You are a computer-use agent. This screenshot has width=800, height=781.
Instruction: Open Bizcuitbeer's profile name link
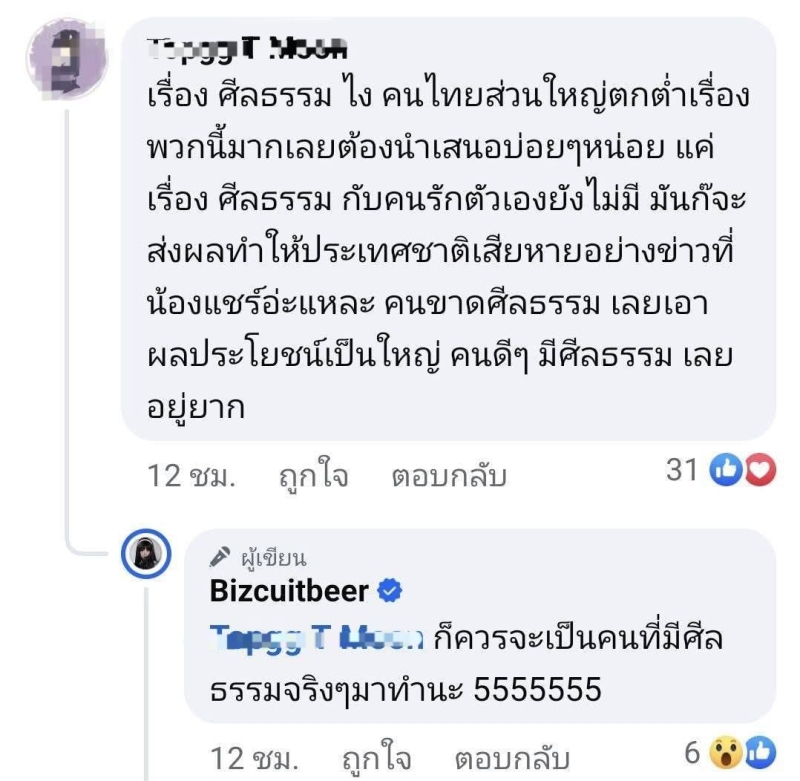(x=289, y=591)
